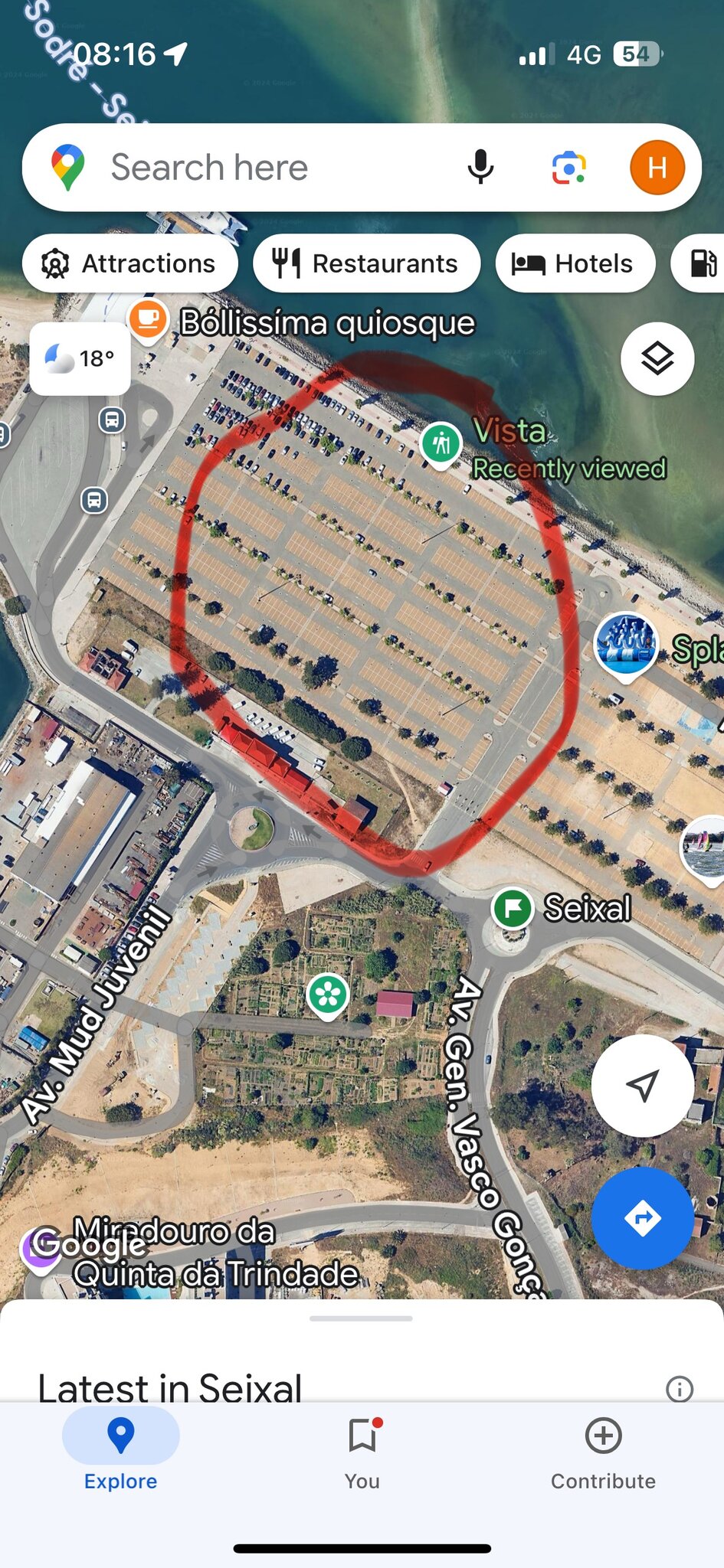Open info icon for Latest in Seixal
Screen dimensions: 724x1568
tap(680, 1388)
